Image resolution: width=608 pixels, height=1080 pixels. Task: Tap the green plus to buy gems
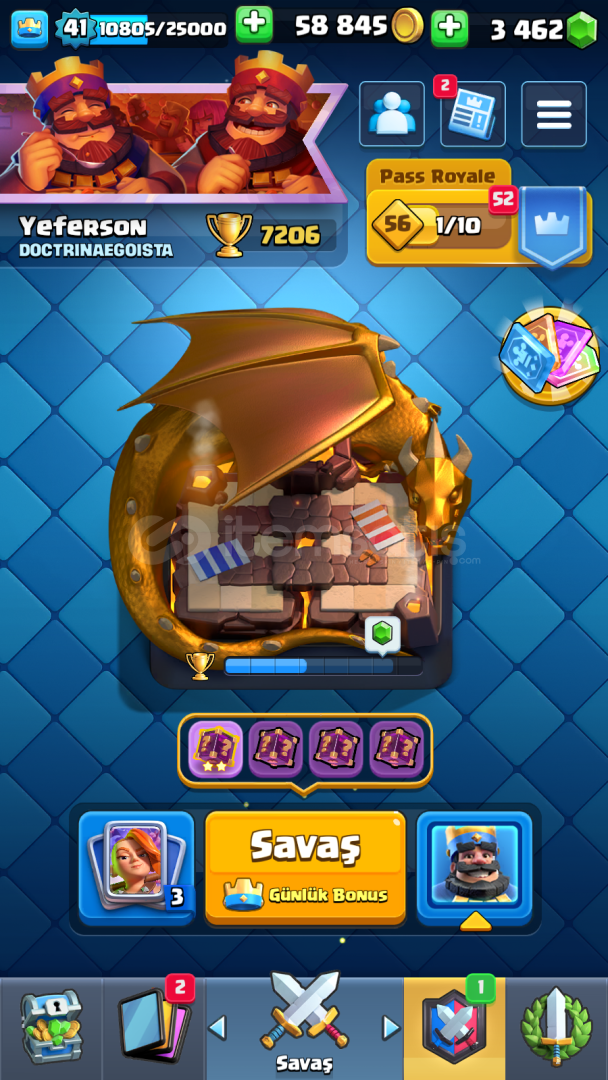coord(450,28)
